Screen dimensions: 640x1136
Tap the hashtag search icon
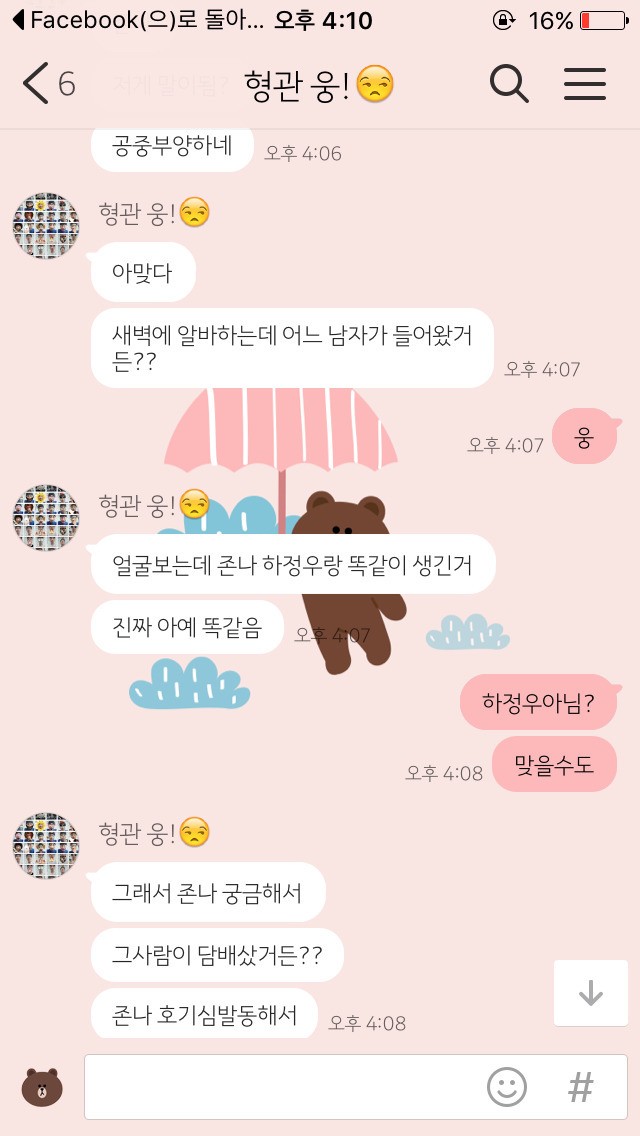click(581, 1086)
